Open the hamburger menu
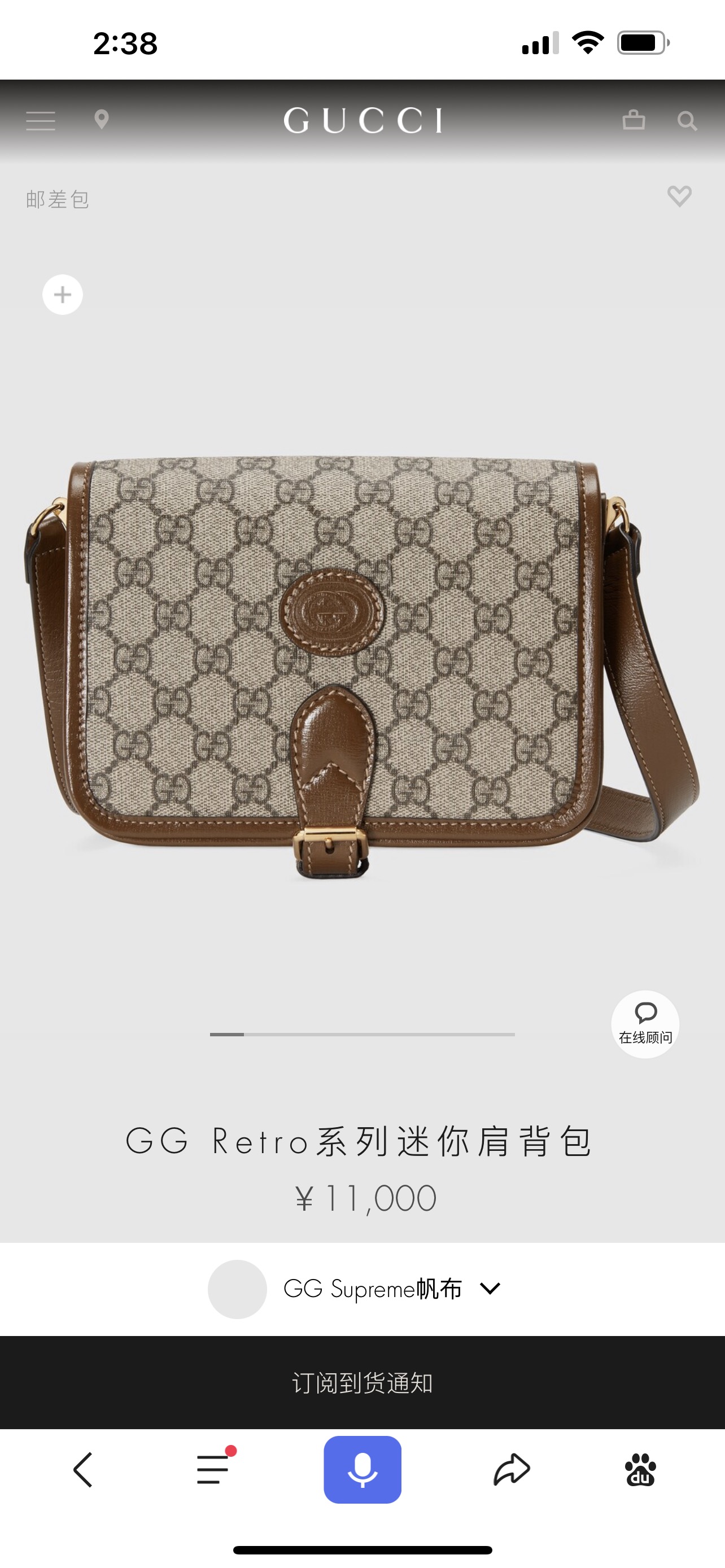Image resolution: width=725 pixels, height=1568 pixels. (41, 121)
